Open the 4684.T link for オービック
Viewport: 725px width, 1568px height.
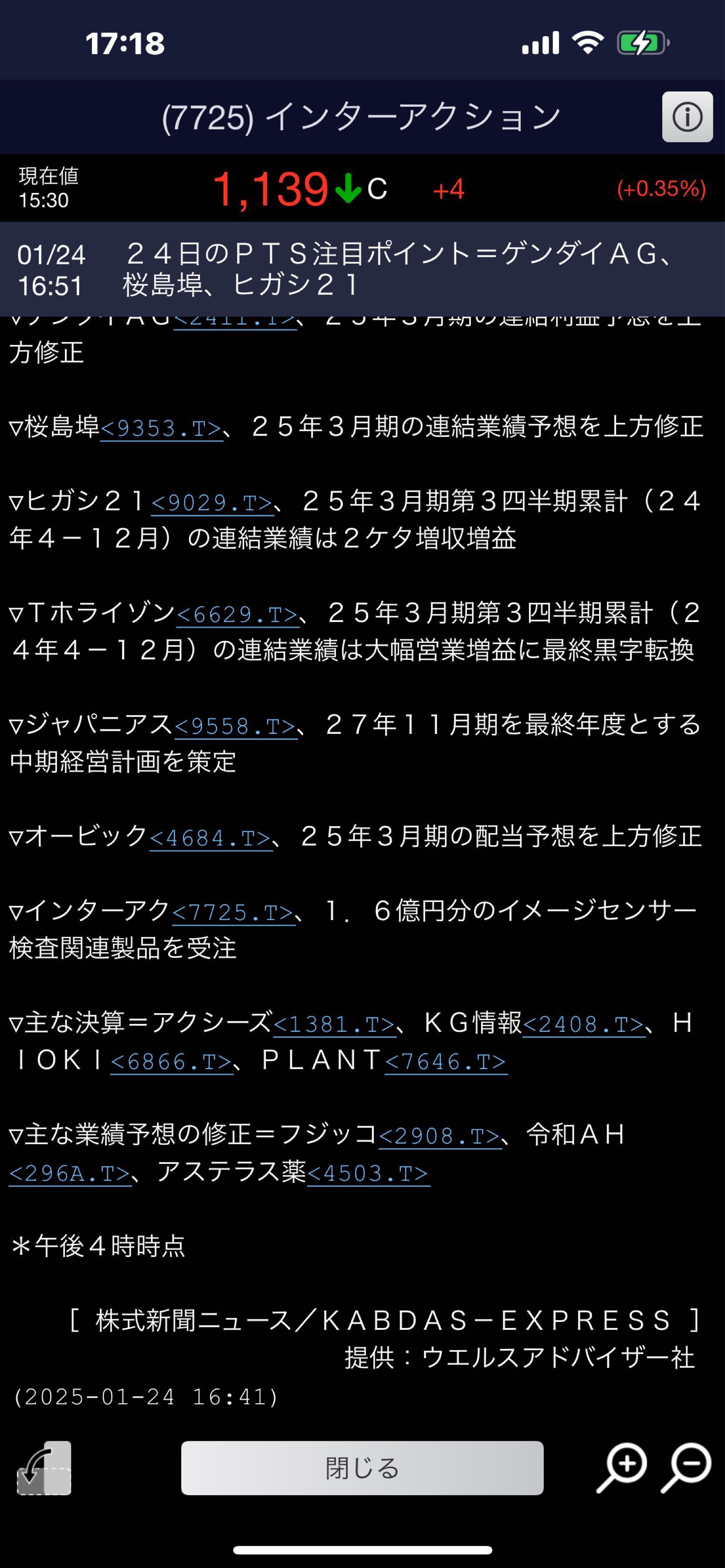[211, 836]
